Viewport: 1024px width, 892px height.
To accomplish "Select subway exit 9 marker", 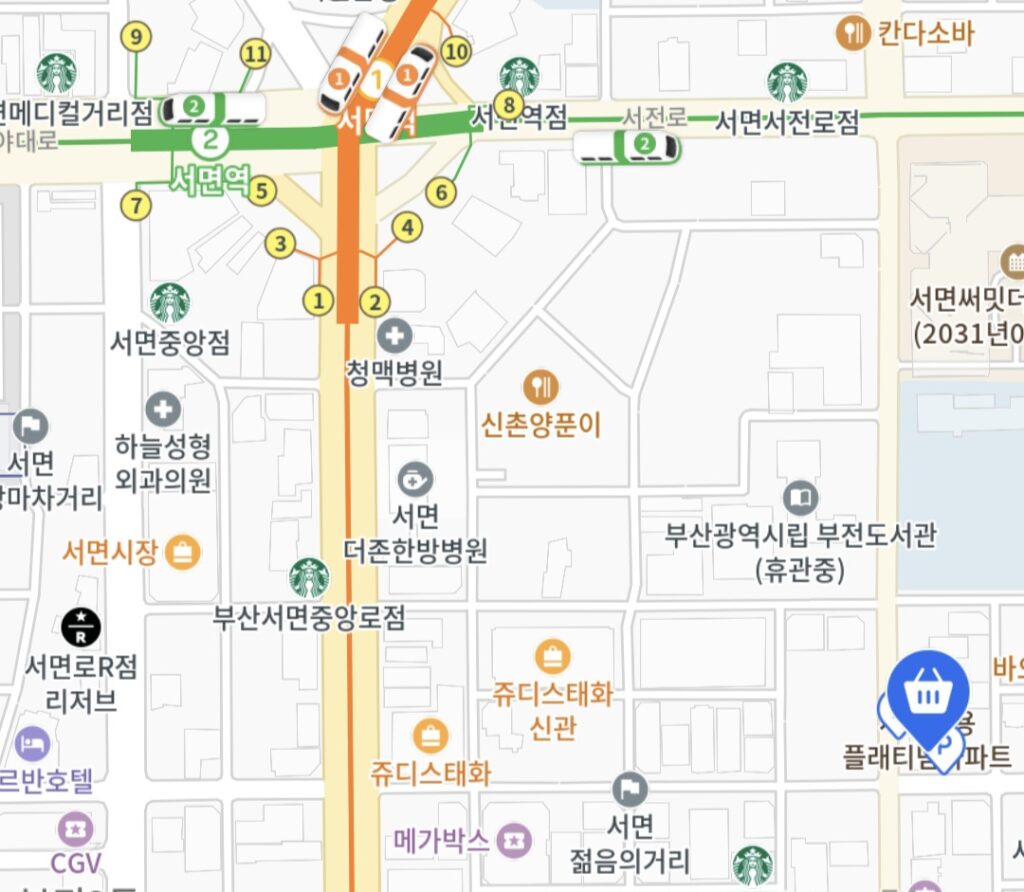I will click(x=136, y=38).
